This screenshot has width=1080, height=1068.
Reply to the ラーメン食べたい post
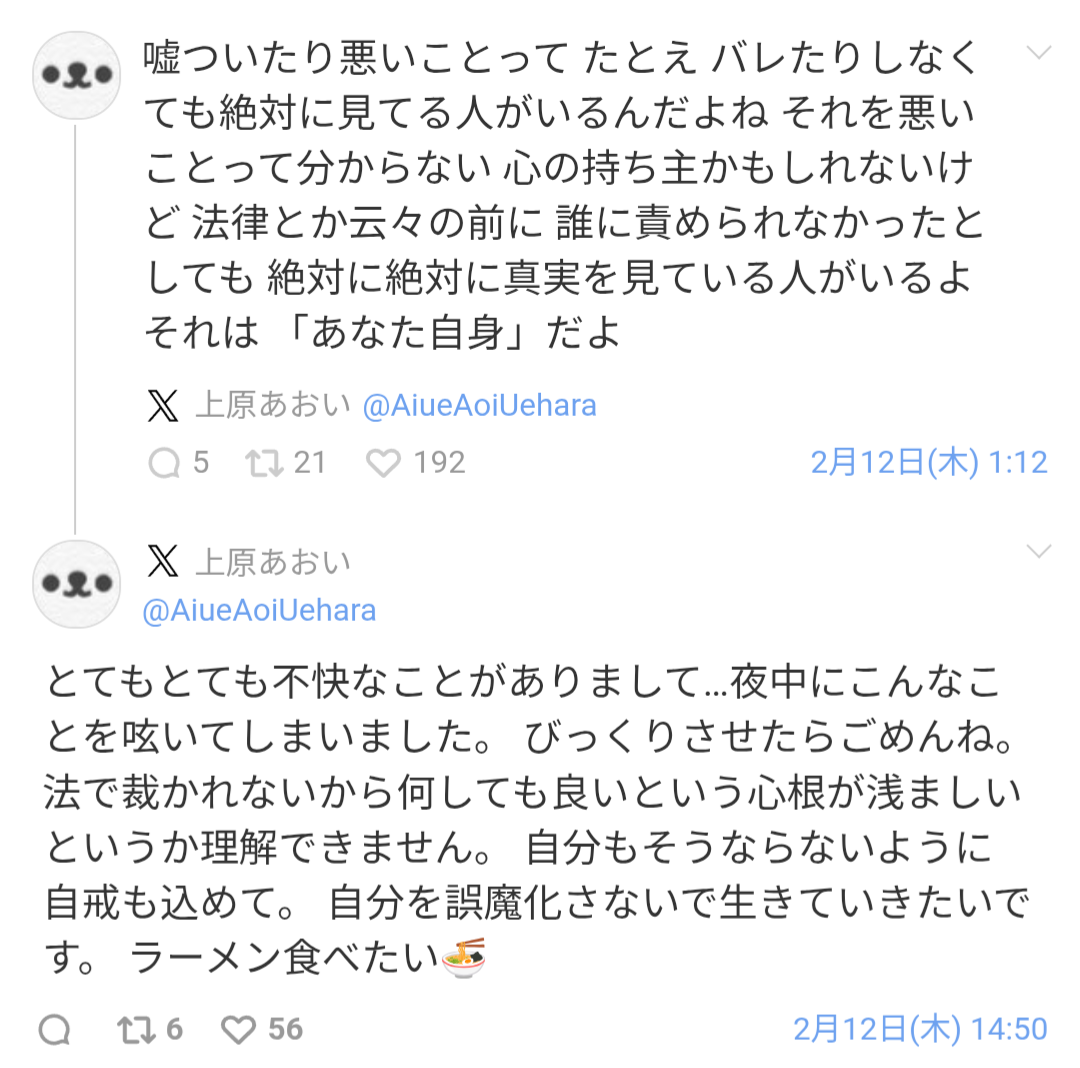click(55, 1029)
